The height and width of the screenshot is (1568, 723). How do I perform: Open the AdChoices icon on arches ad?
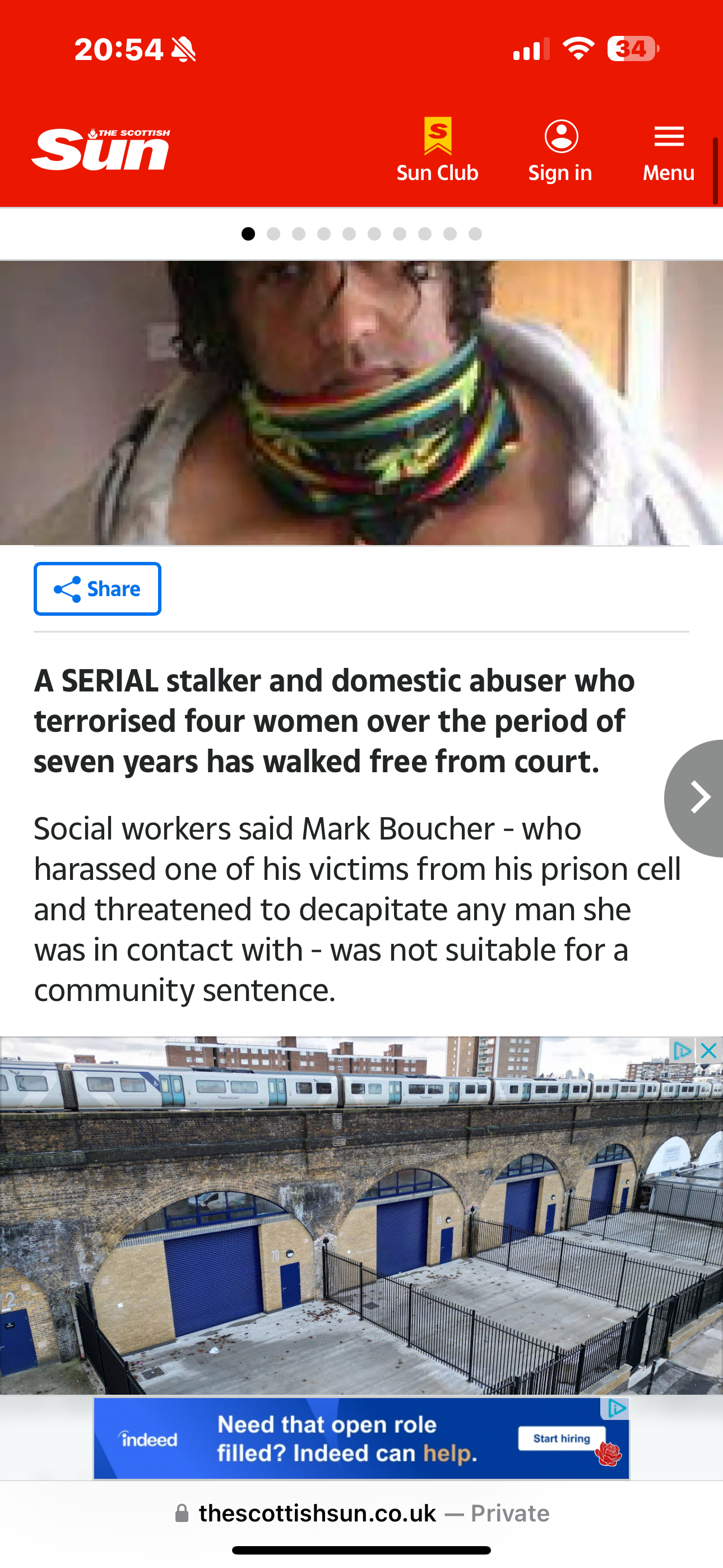[682, 1050]
